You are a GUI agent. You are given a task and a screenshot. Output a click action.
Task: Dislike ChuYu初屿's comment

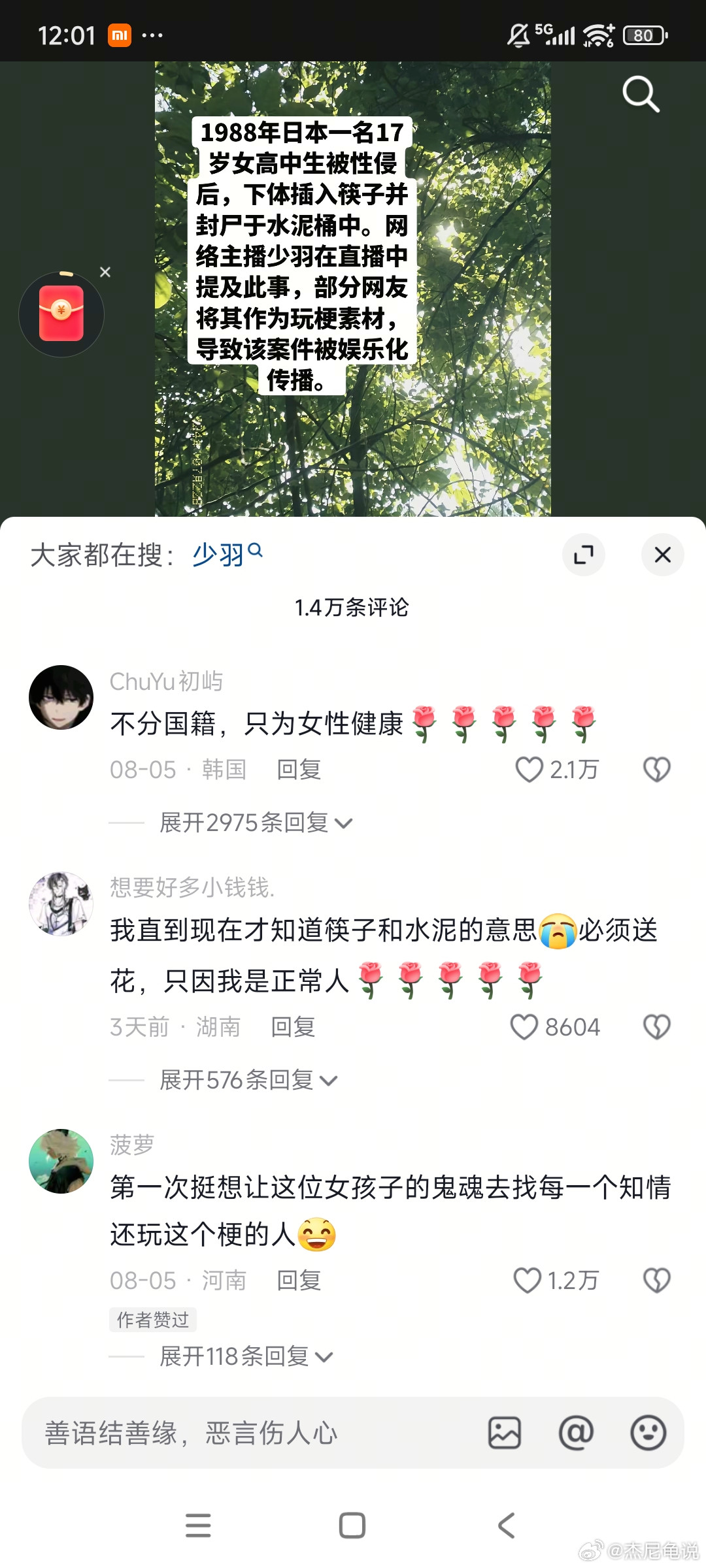click(657, 770)
